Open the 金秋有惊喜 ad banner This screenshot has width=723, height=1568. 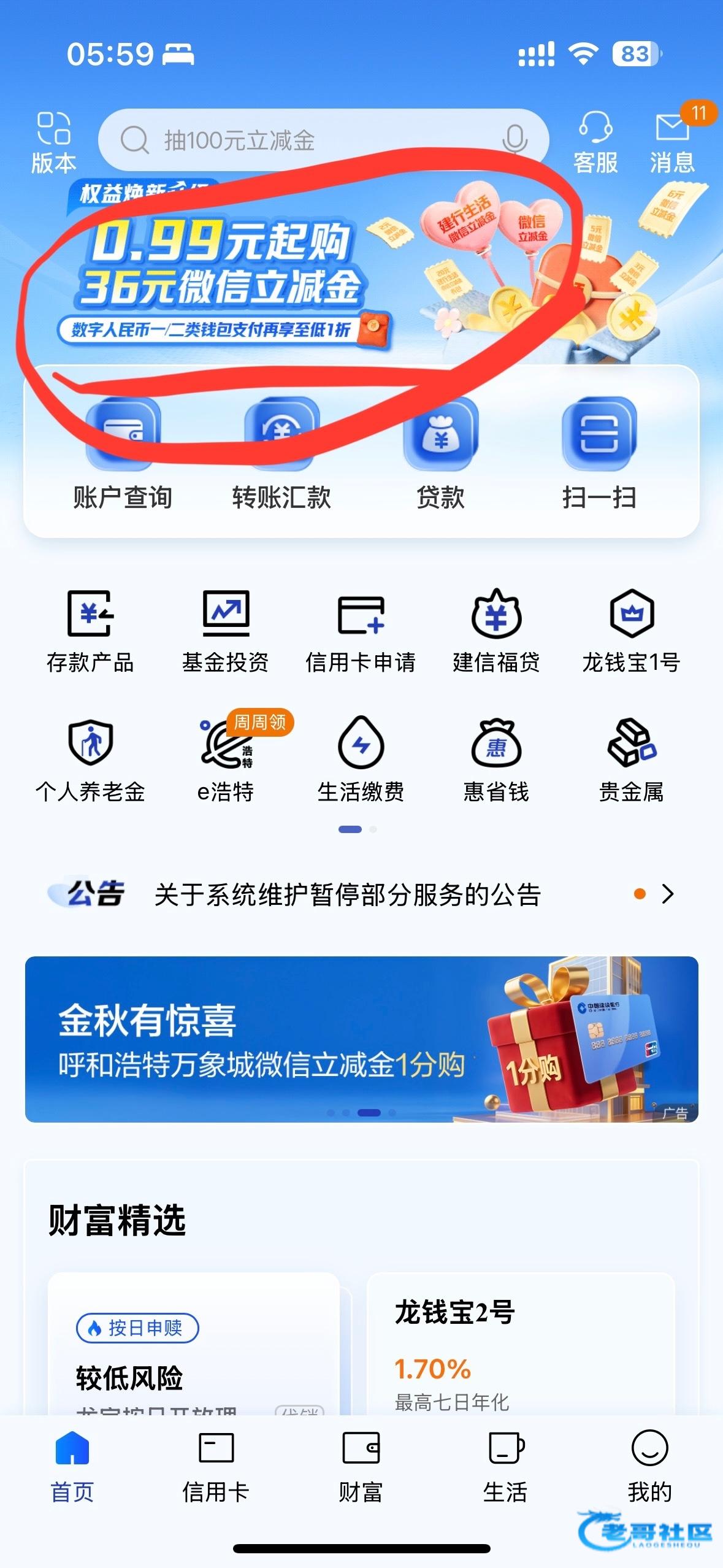[361, 1039]
